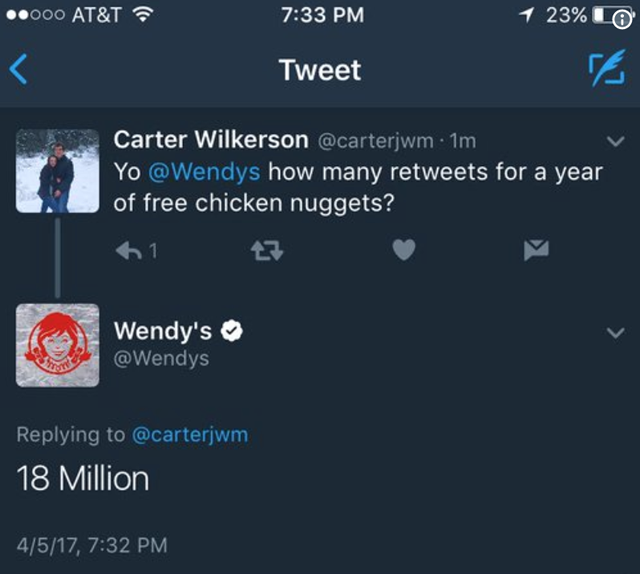Open Wendy's profile avatar

click(58, 345)
